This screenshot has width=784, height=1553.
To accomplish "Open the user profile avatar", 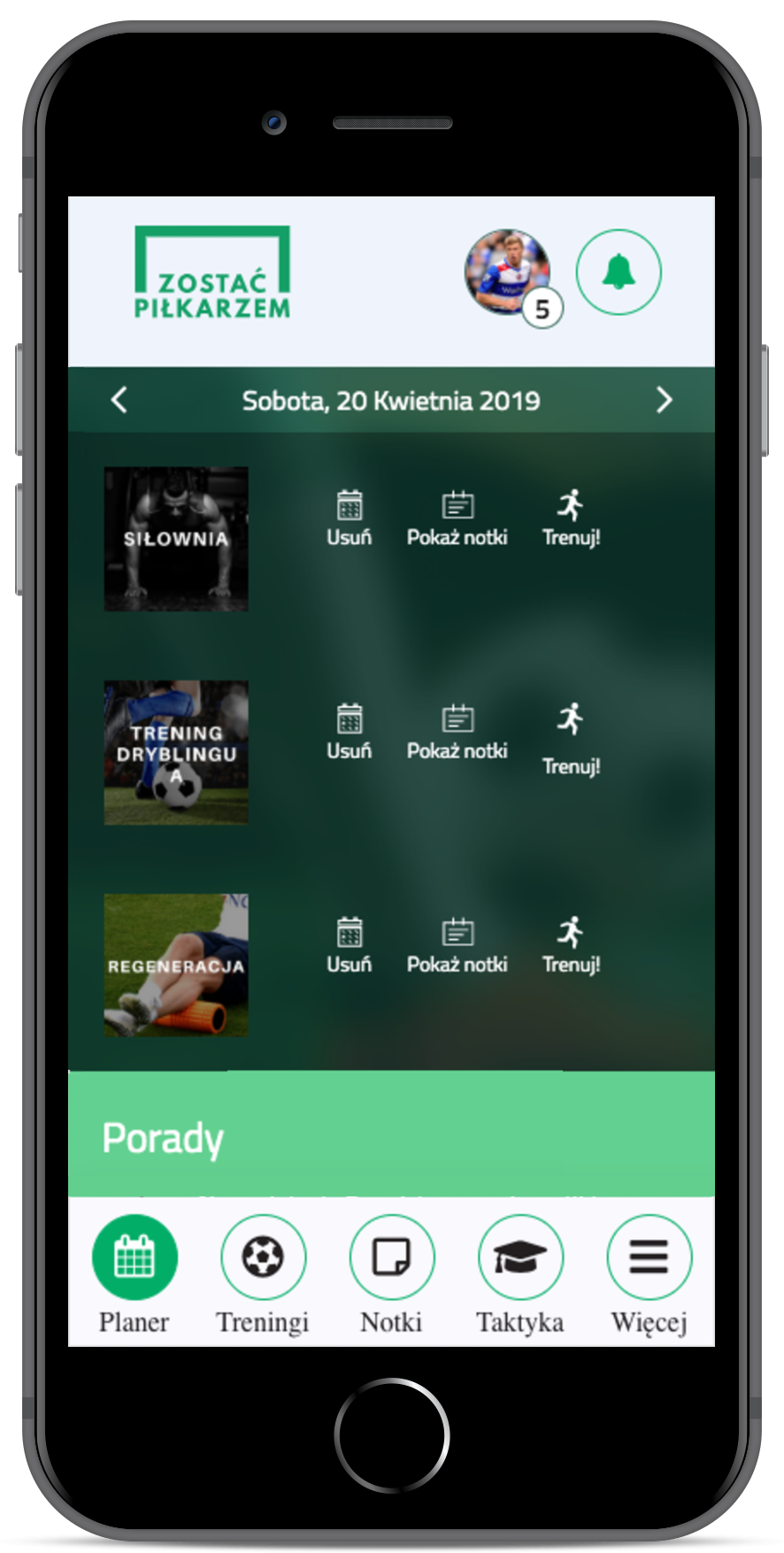I will (507, 273).
